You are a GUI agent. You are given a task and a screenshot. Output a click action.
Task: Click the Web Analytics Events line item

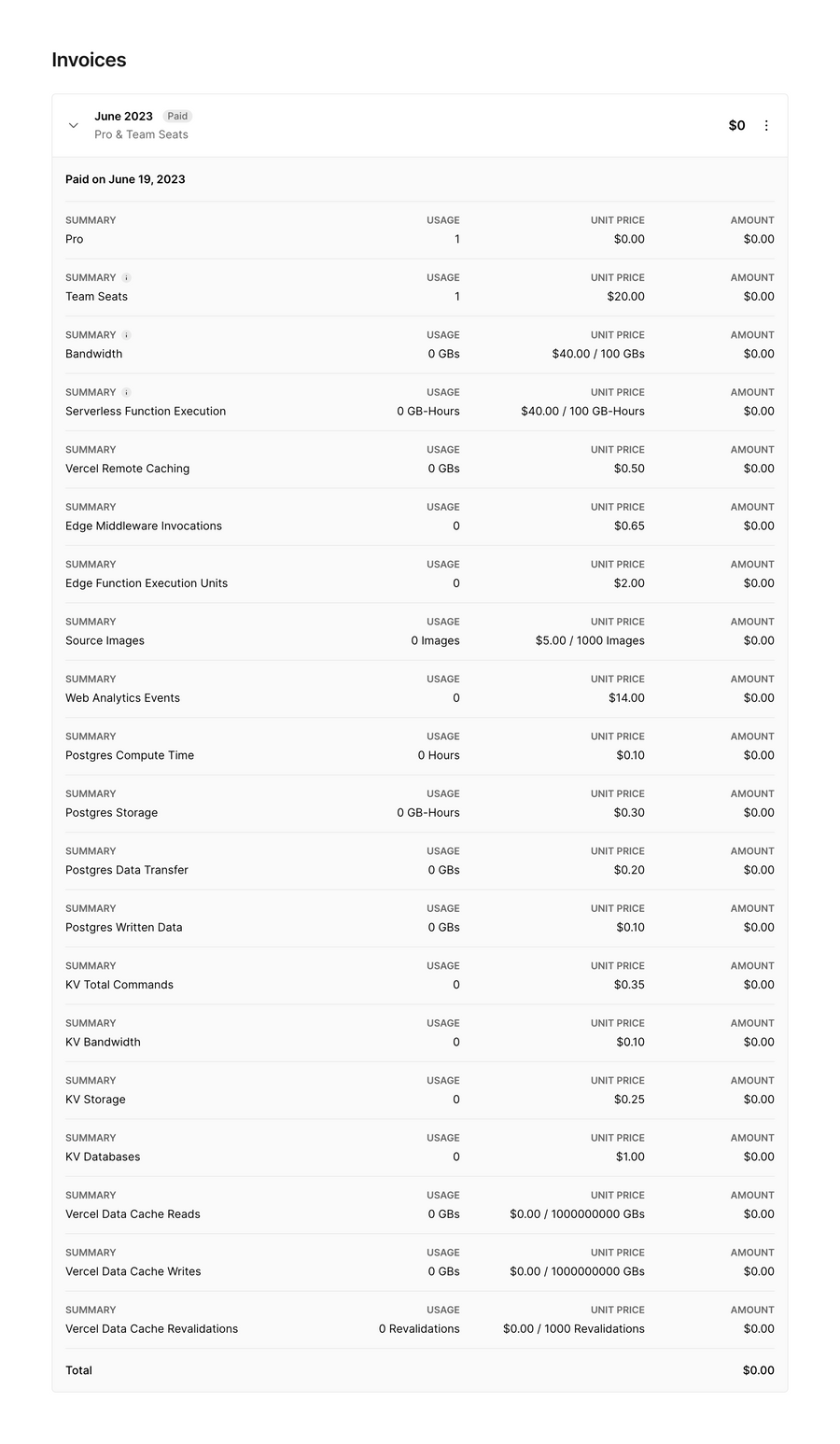click(x=122, y=697)
